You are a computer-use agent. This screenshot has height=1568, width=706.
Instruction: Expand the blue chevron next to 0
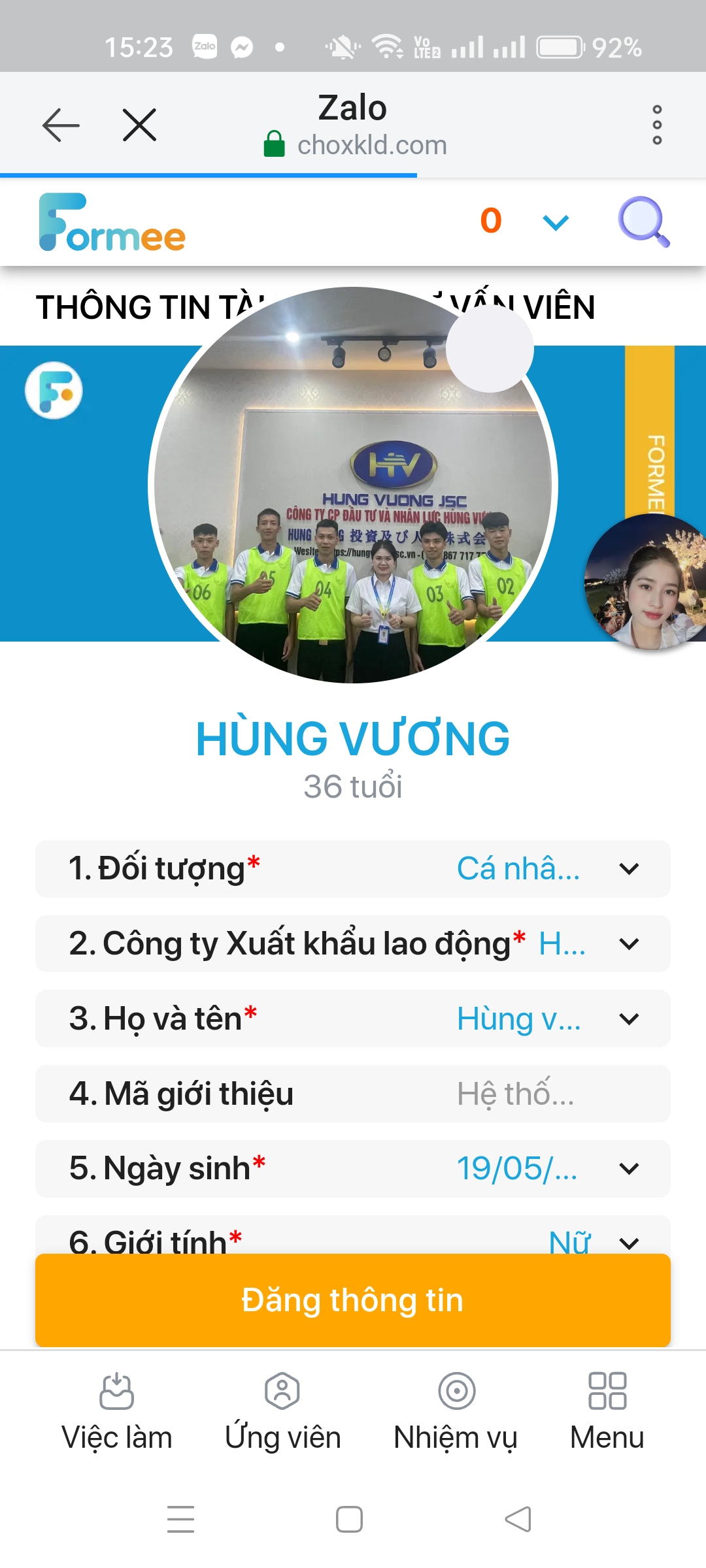(556, 223)
